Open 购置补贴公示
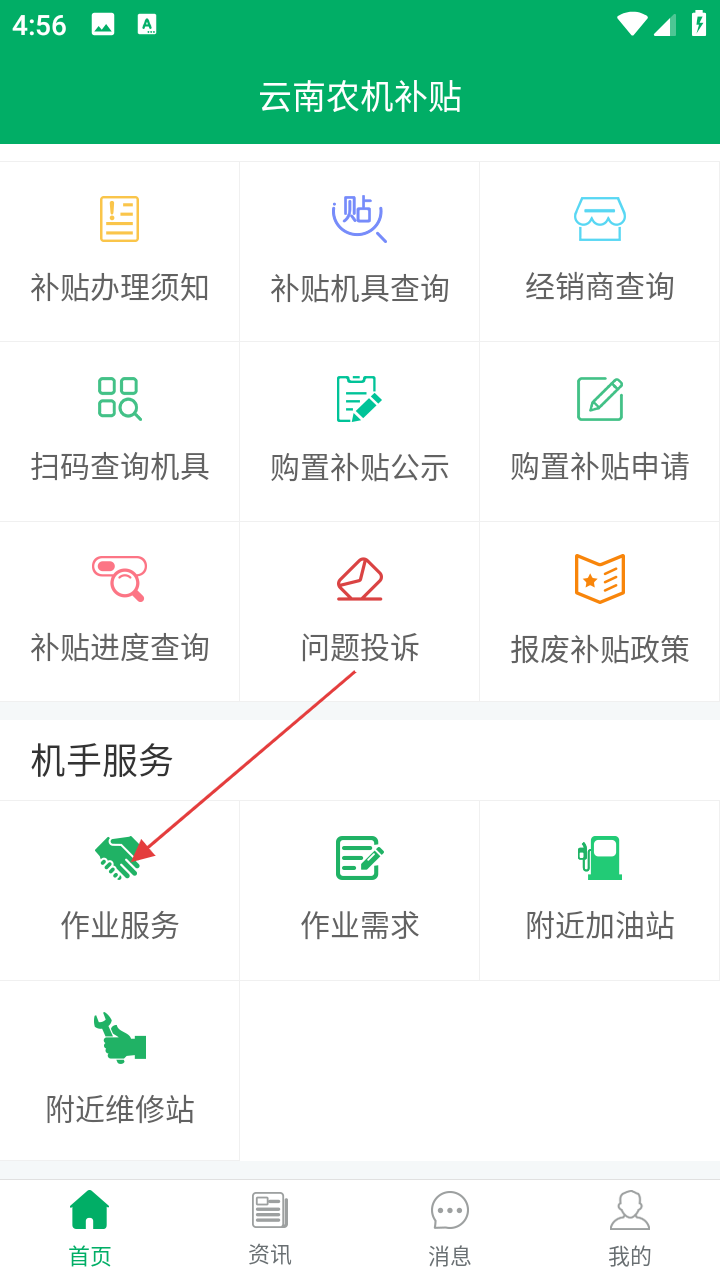Image resolution: width=720 pixels, height=1280 pixels. click(360, 432)
